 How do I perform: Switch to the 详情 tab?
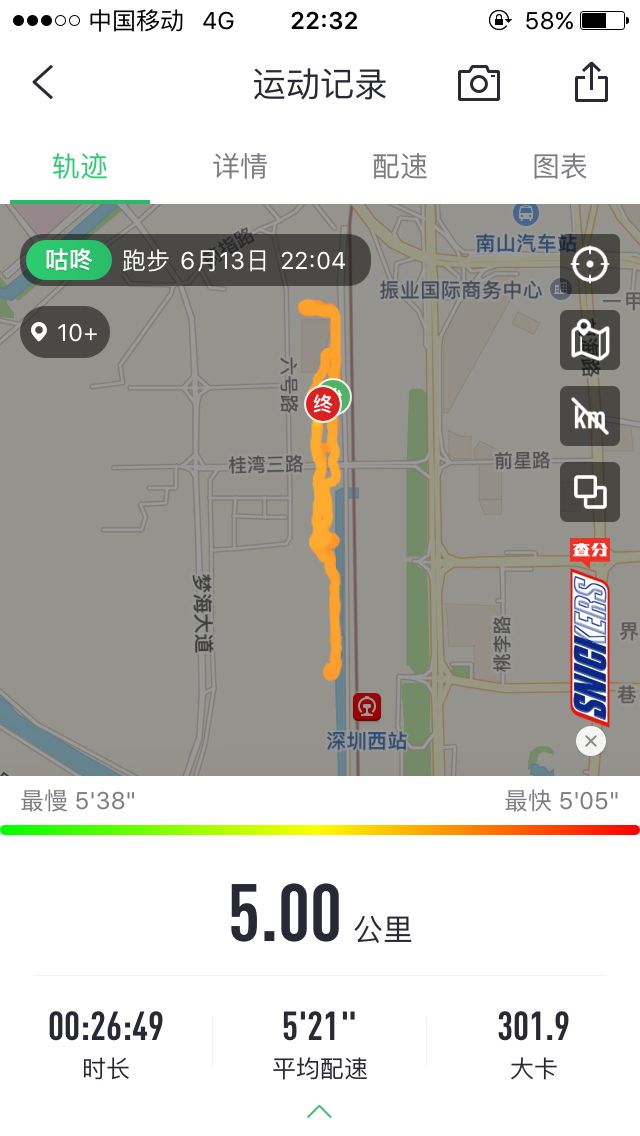click(x=240, y=167)
